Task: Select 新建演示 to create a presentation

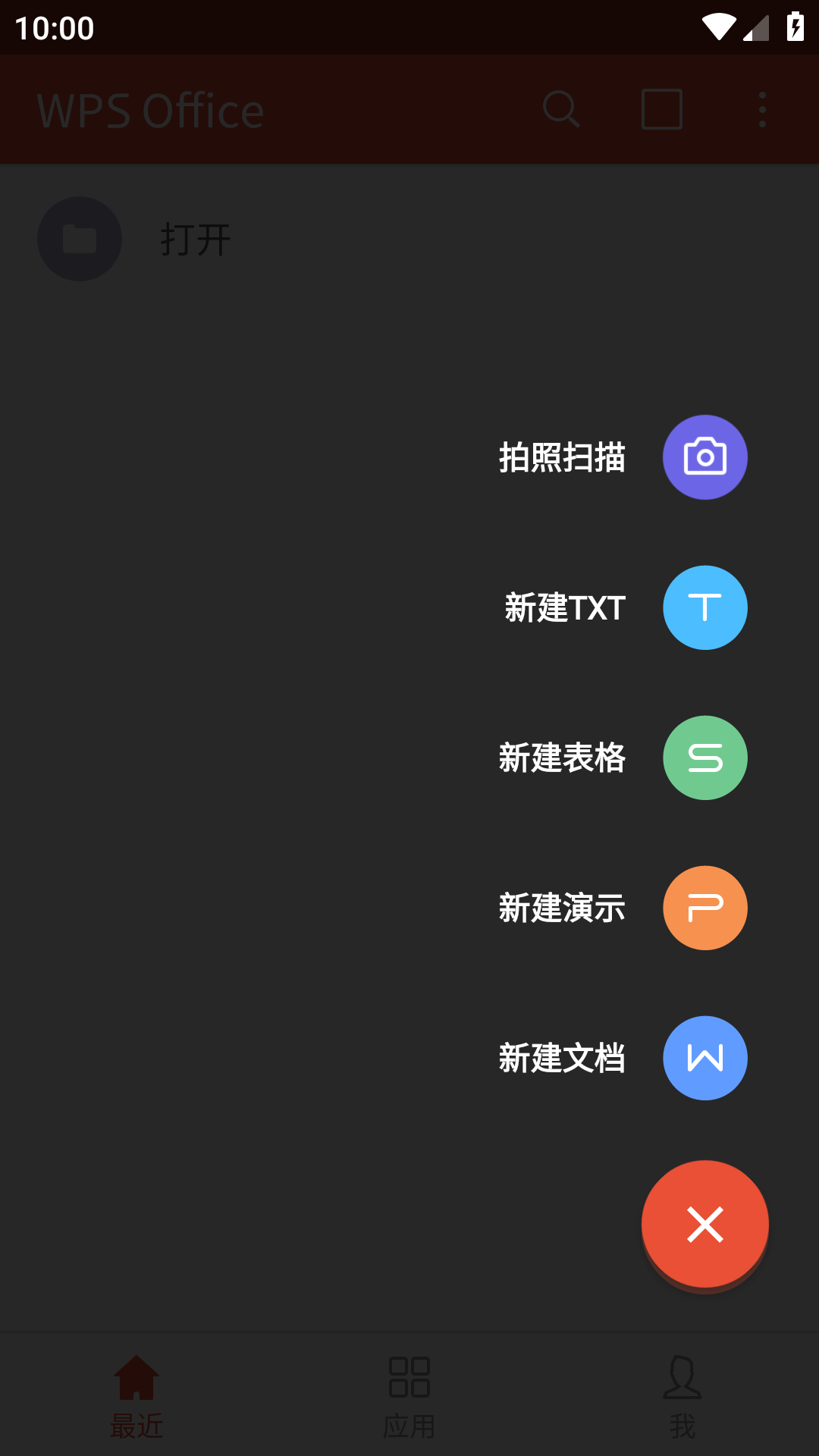Action: [705, 908]
